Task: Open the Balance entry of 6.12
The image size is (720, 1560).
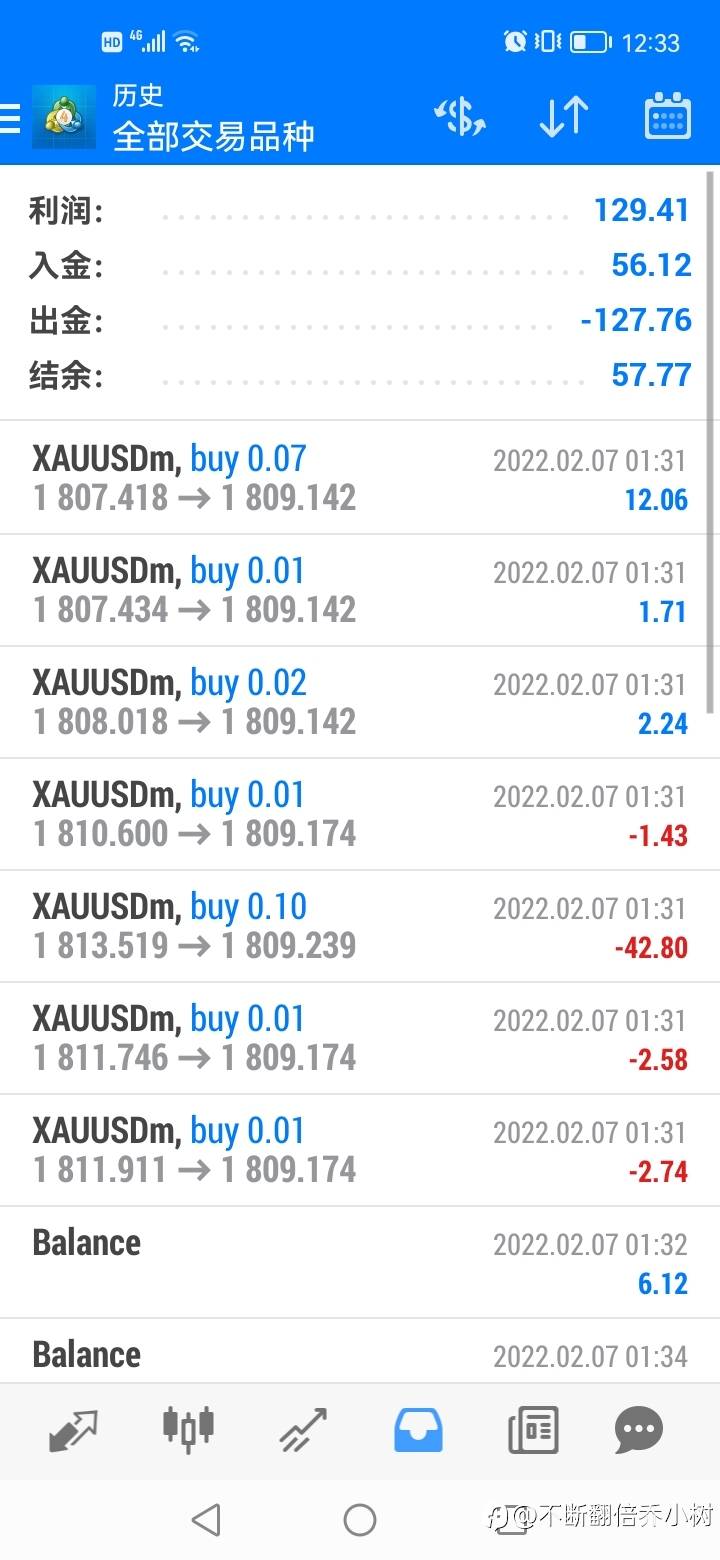Action: point(360,1262)
